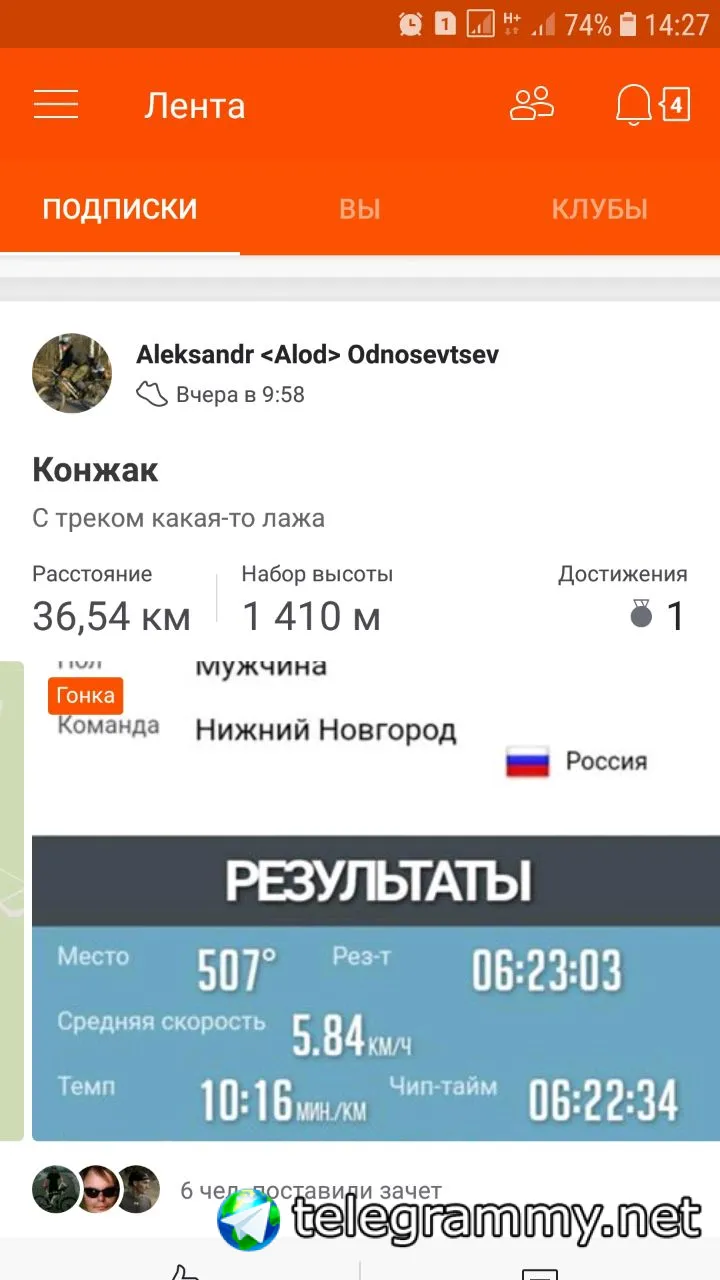Switch to the ПОДПИСКИ tab
This screenshot has height=1280, width=720.
pyautogui.click(x=120, y=209)
